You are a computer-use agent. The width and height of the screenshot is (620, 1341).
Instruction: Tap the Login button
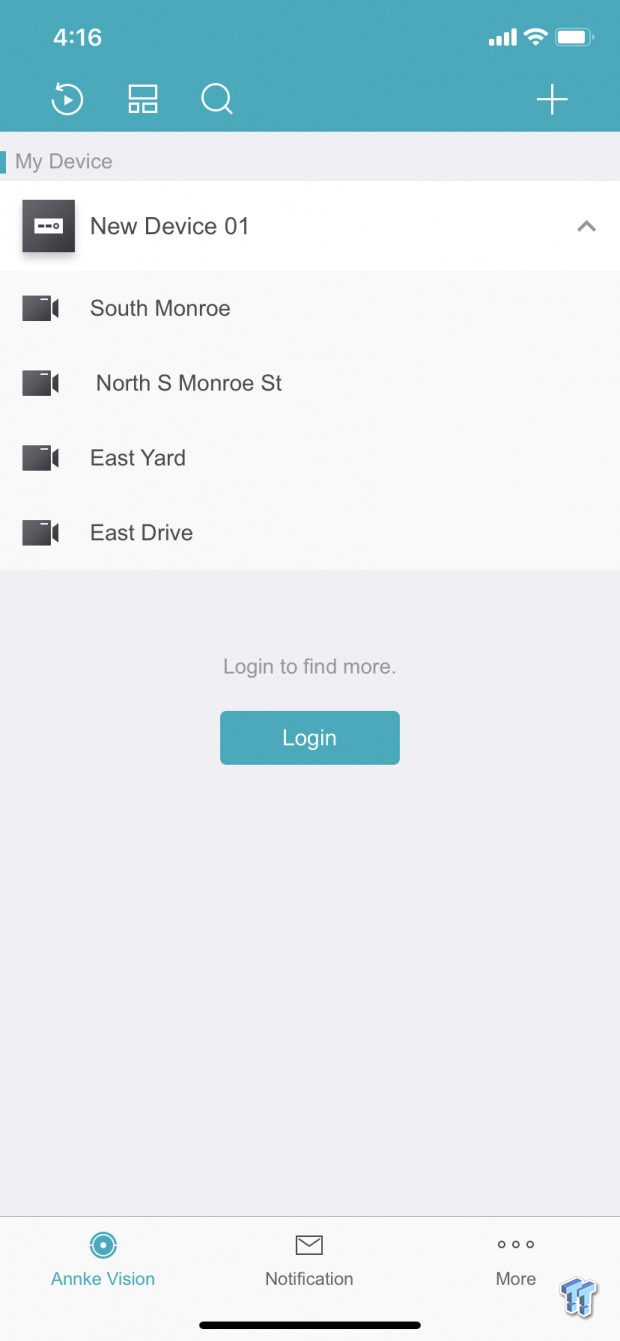pyautogui.click(x=309, y=738)
